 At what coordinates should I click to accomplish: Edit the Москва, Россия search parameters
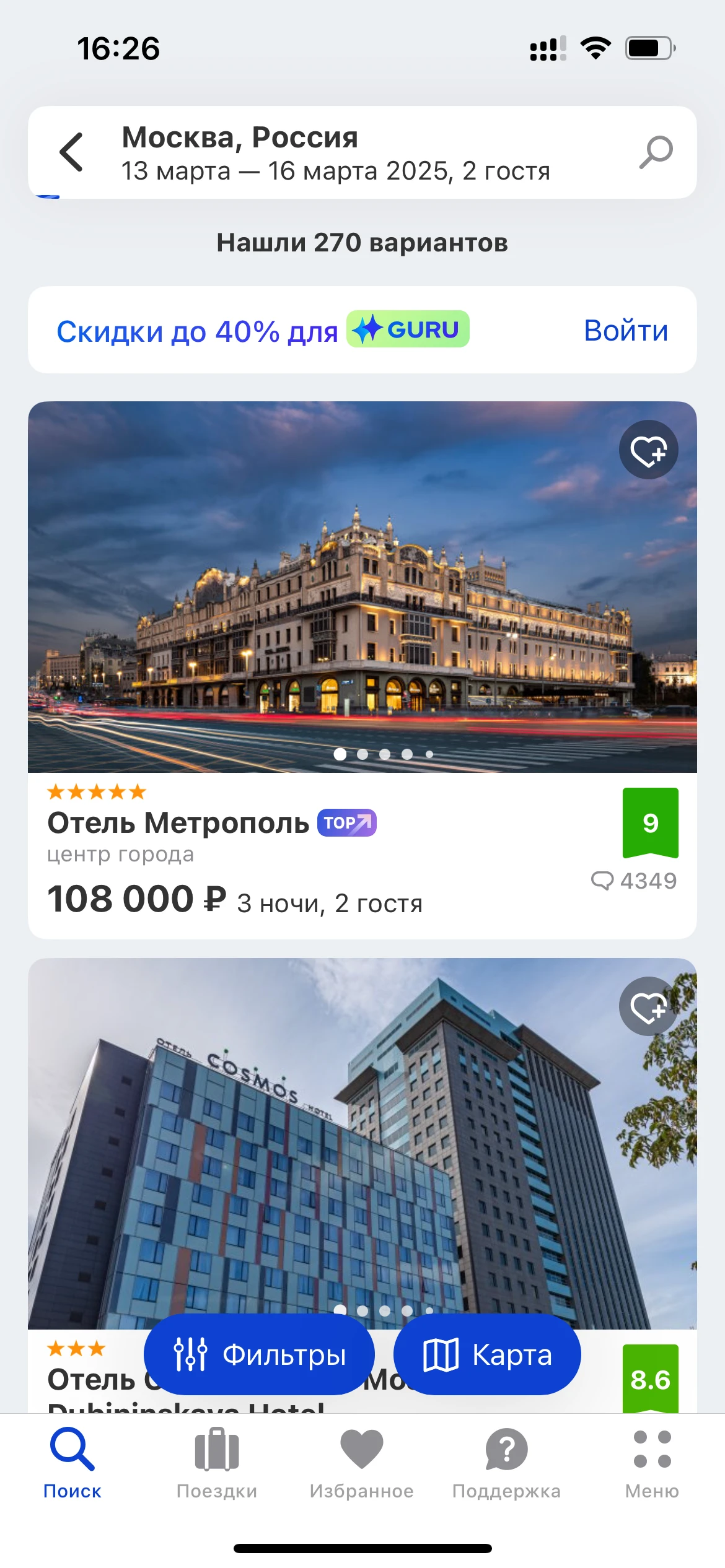click(335, 153)
